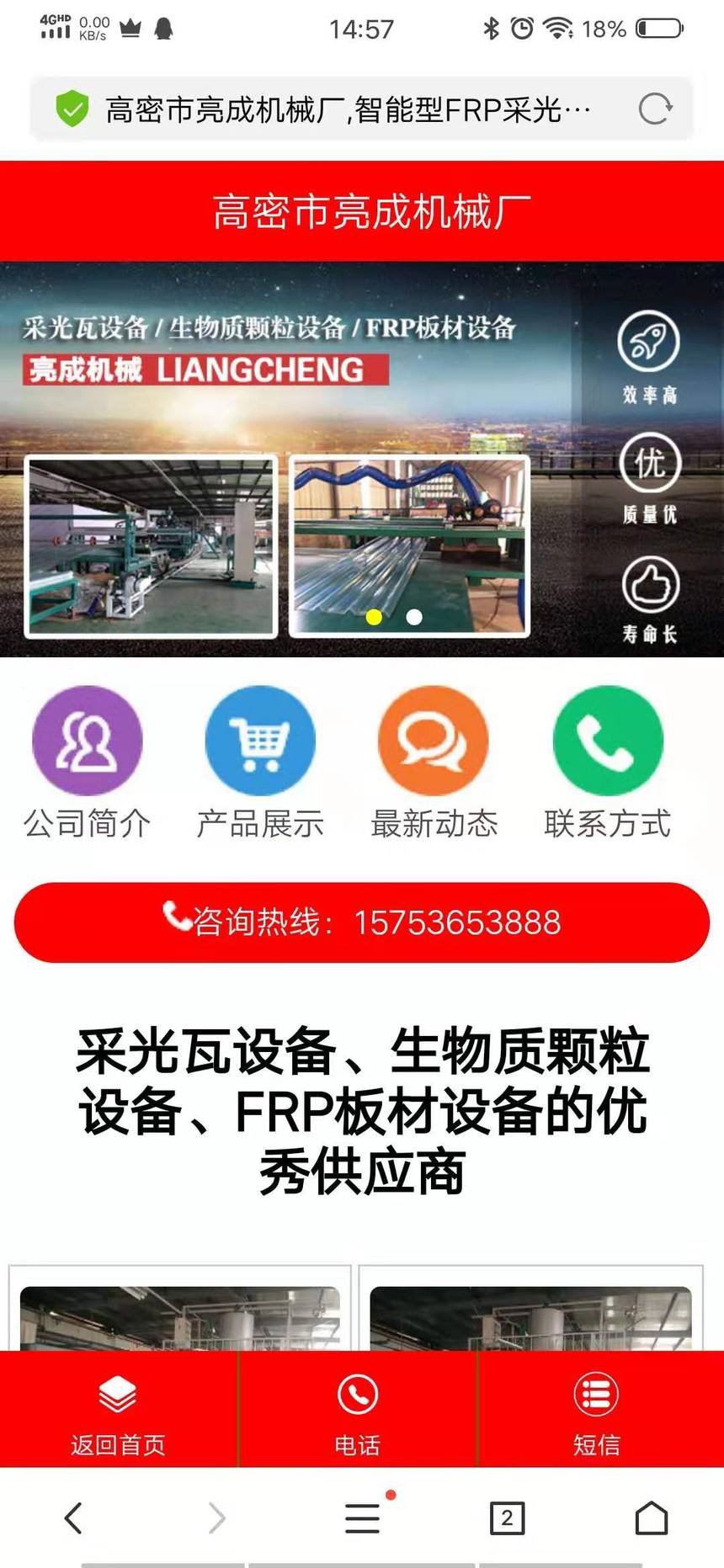
Task: Open the second product card on the right
Action: [x=530, y=1310]
